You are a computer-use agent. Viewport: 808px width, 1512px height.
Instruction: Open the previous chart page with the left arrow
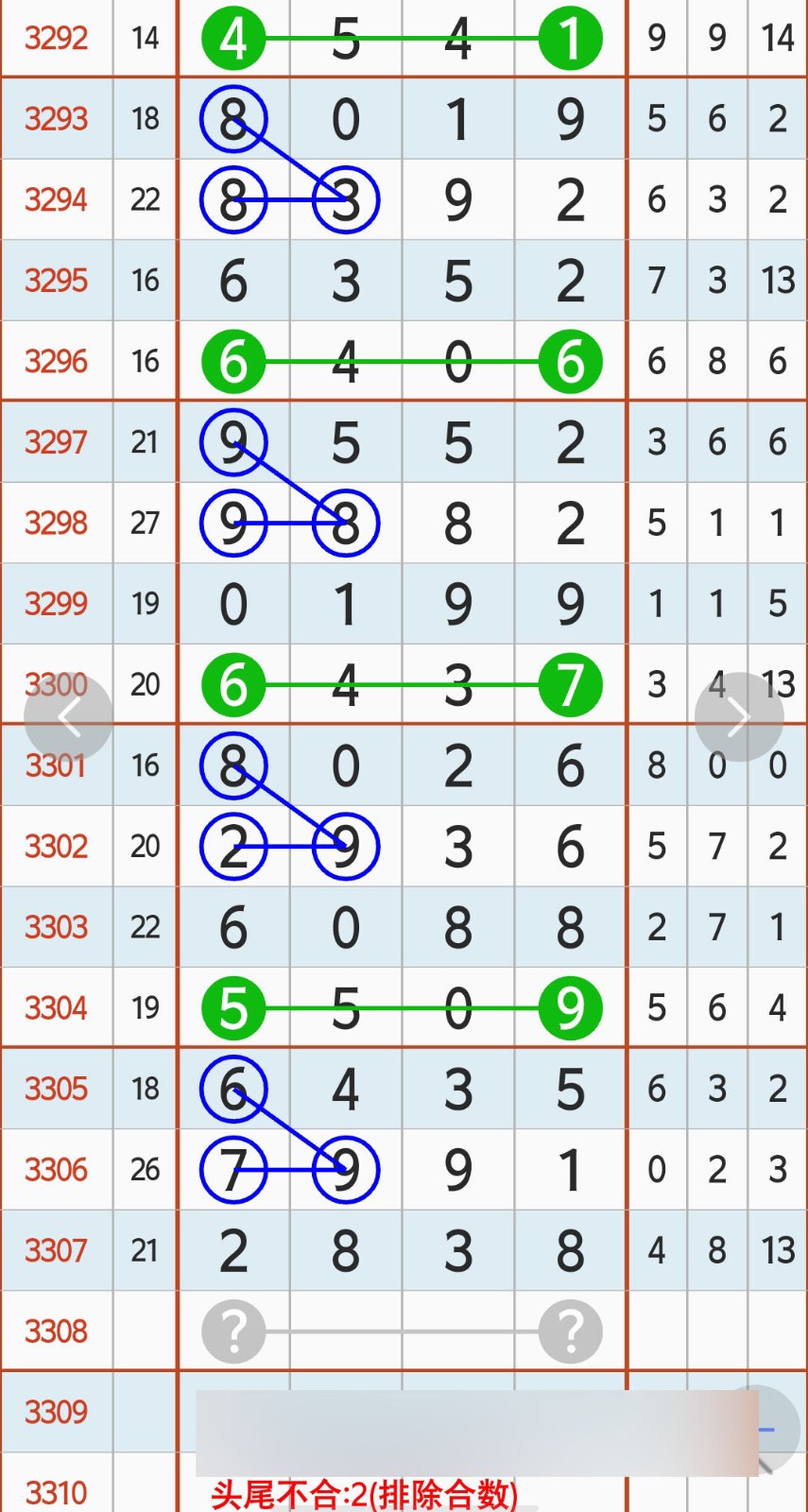(x=69, y=716)
